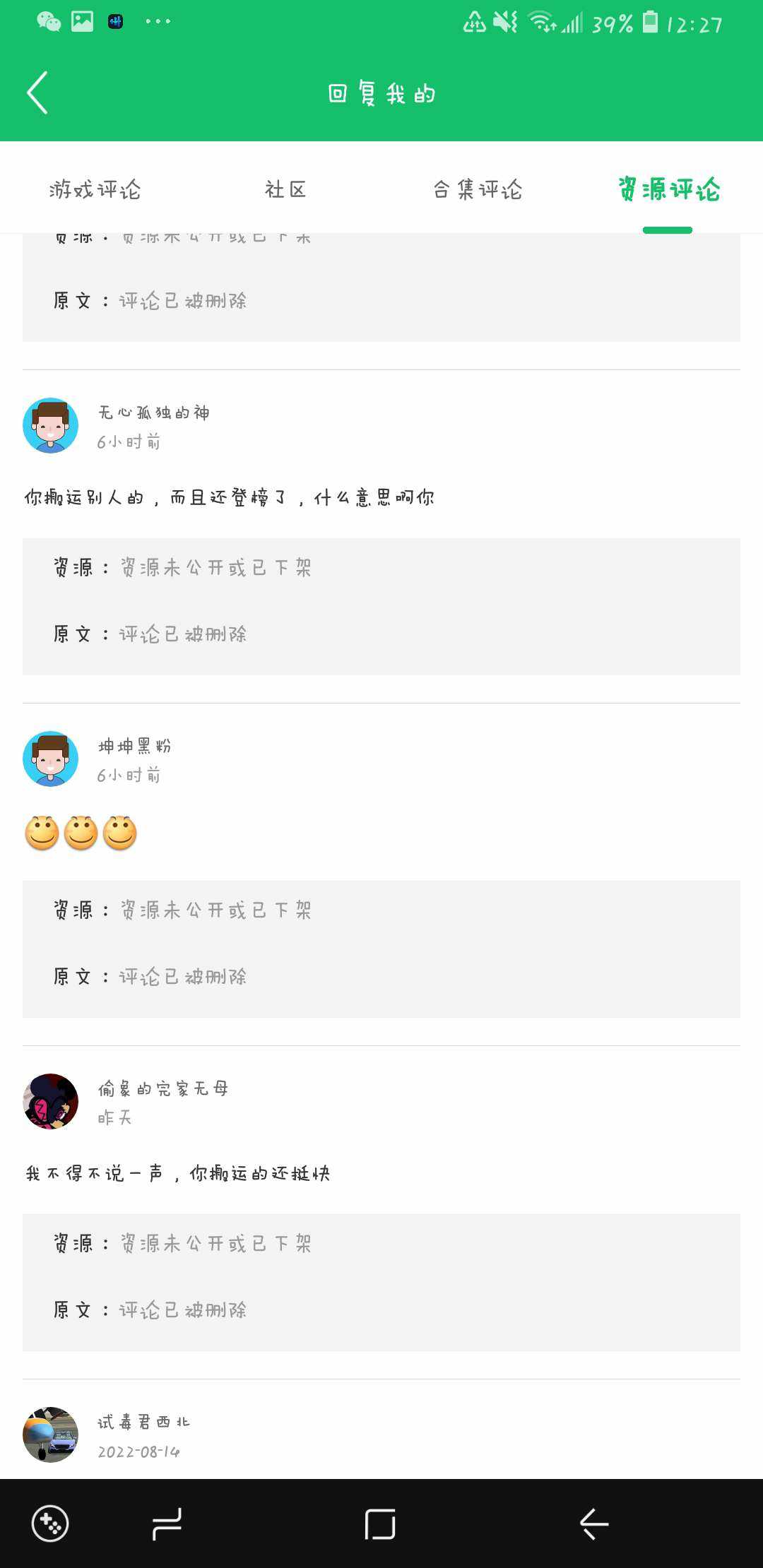763x1568 pixels.
Task: Switch to the 合集评论 tab
Action: pos(478,189)
